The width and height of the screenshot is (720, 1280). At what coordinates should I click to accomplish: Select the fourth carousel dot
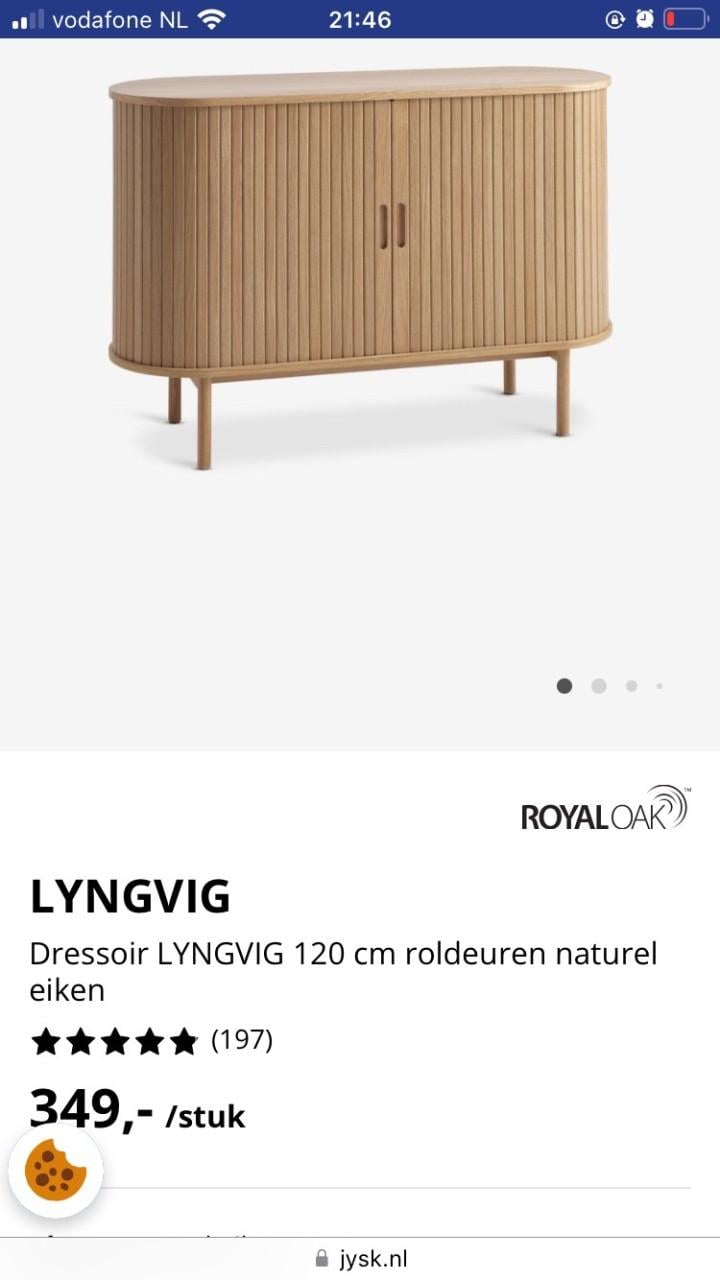point(659,686)
